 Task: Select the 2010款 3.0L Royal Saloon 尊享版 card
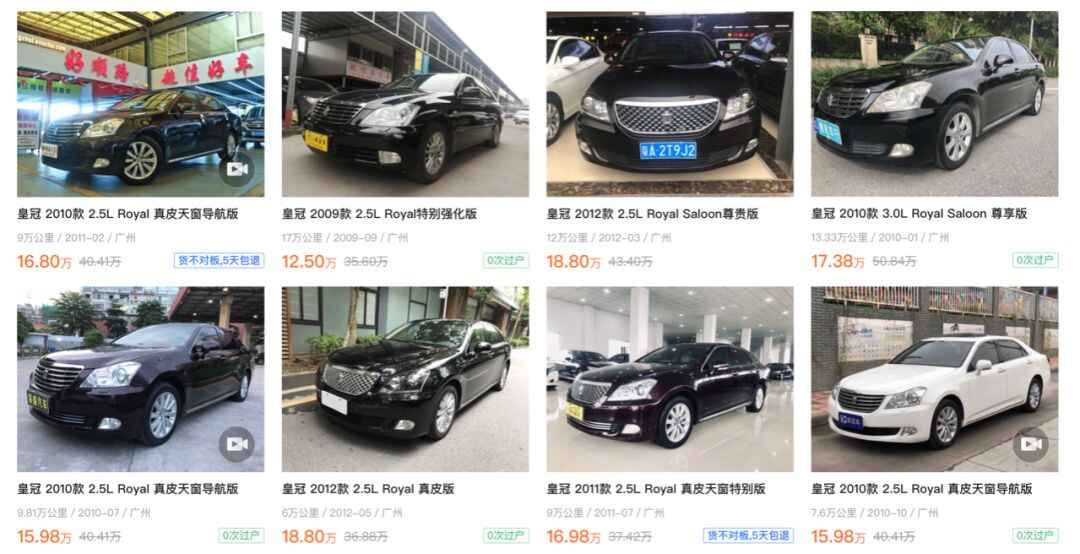934,104
